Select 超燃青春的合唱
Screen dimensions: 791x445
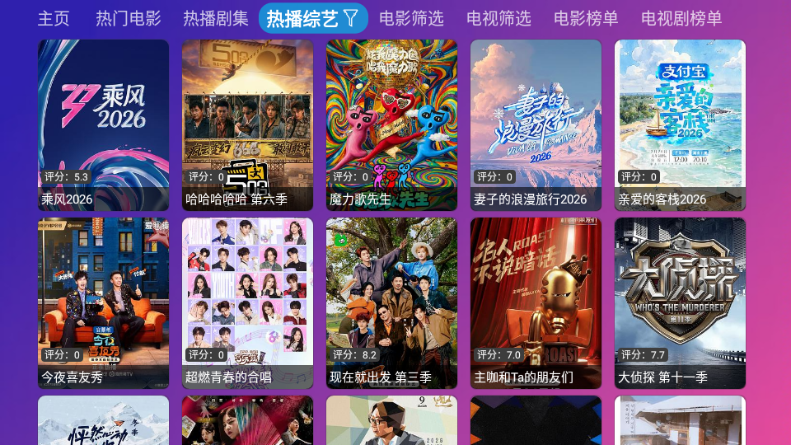pyautogui.click(x=247, y=303)
